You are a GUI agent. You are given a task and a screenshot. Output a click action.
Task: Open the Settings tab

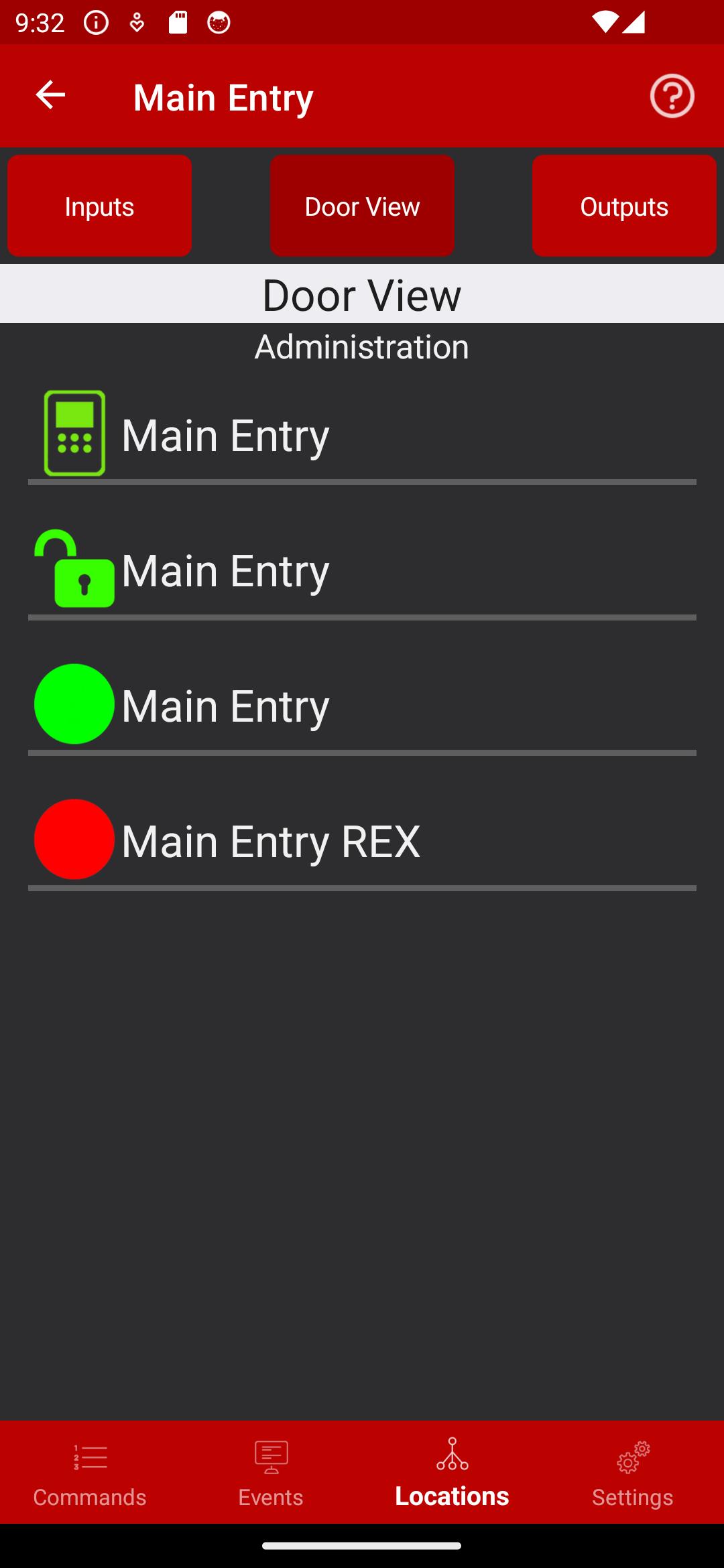(633, 1472)
